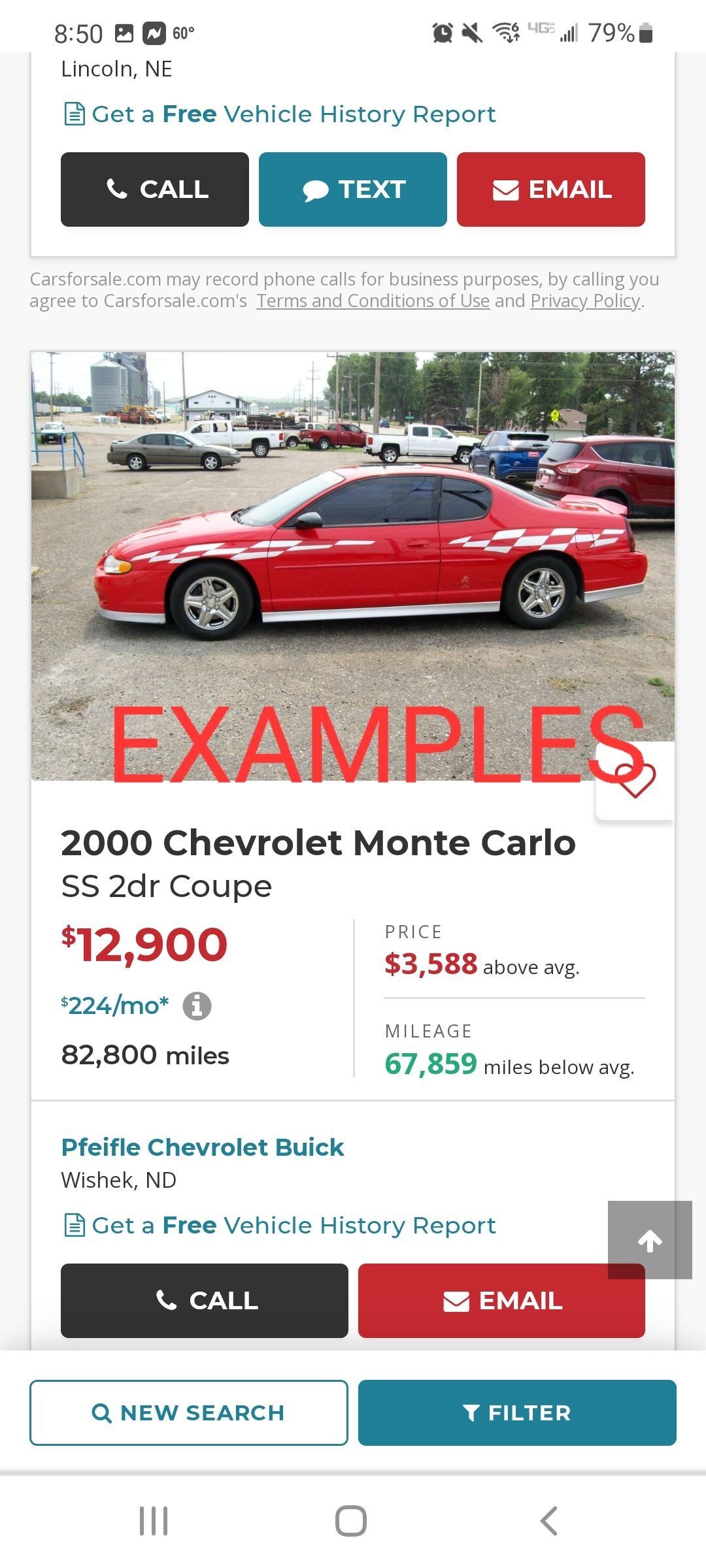Open the Privacy Policy link
The height and width of the screenshot is (1568, 706).
(x=585, y=301)
